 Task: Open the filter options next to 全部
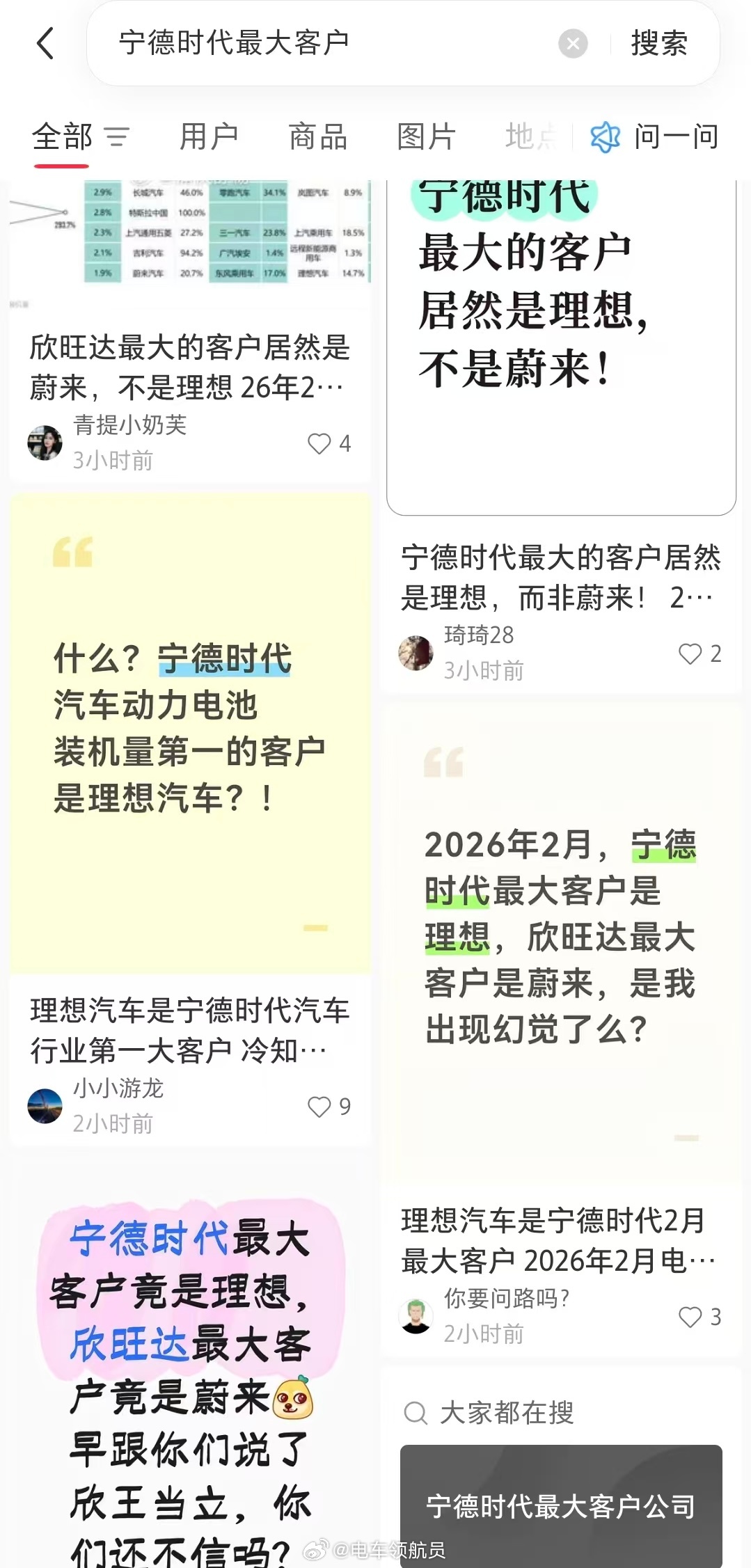(118, 137)
